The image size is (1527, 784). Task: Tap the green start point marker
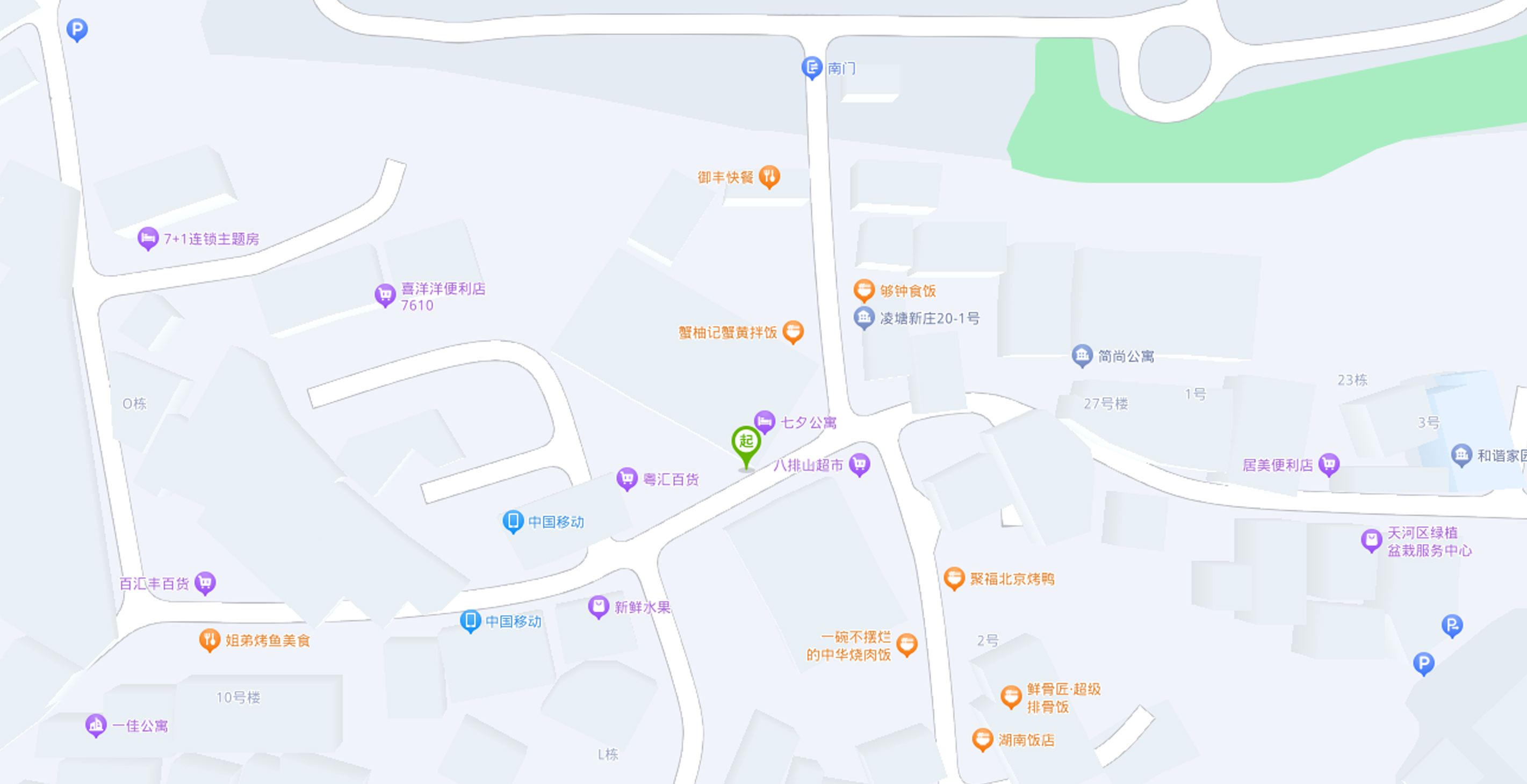(746, 442)
